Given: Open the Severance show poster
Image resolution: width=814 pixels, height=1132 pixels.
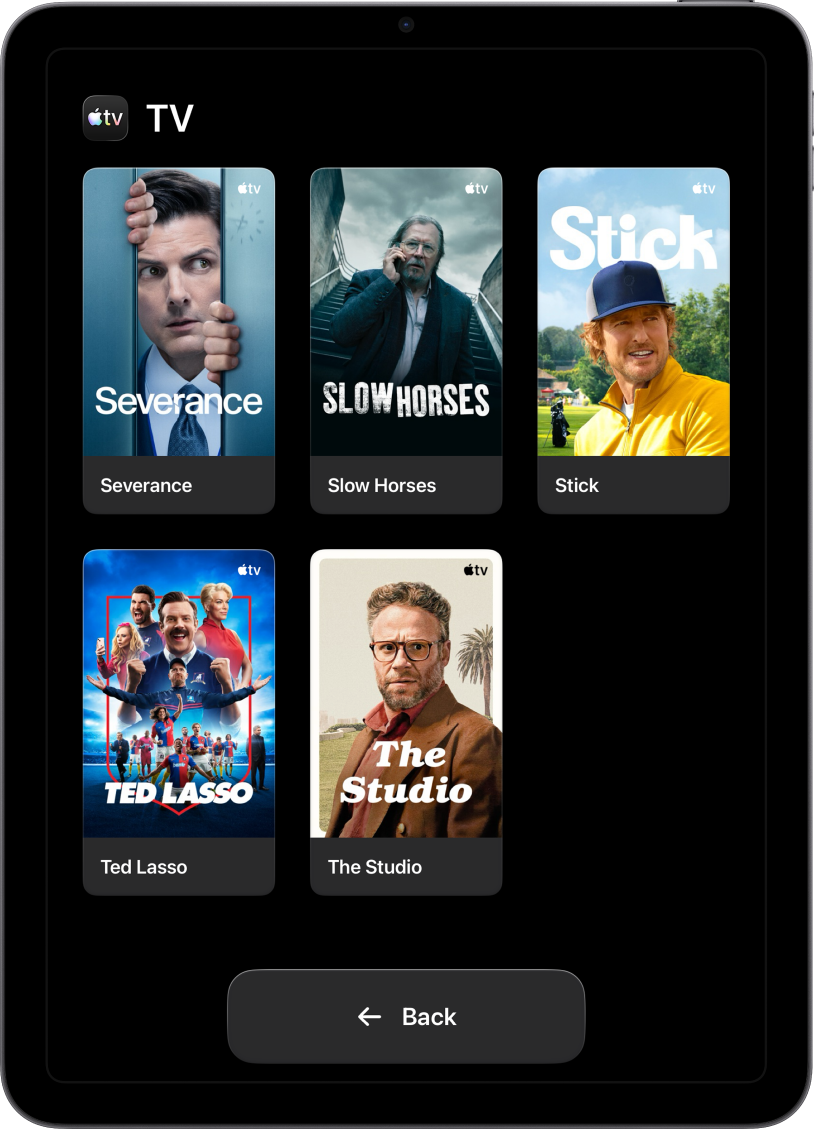Looking at the screenshot, I should coord(178,312).
